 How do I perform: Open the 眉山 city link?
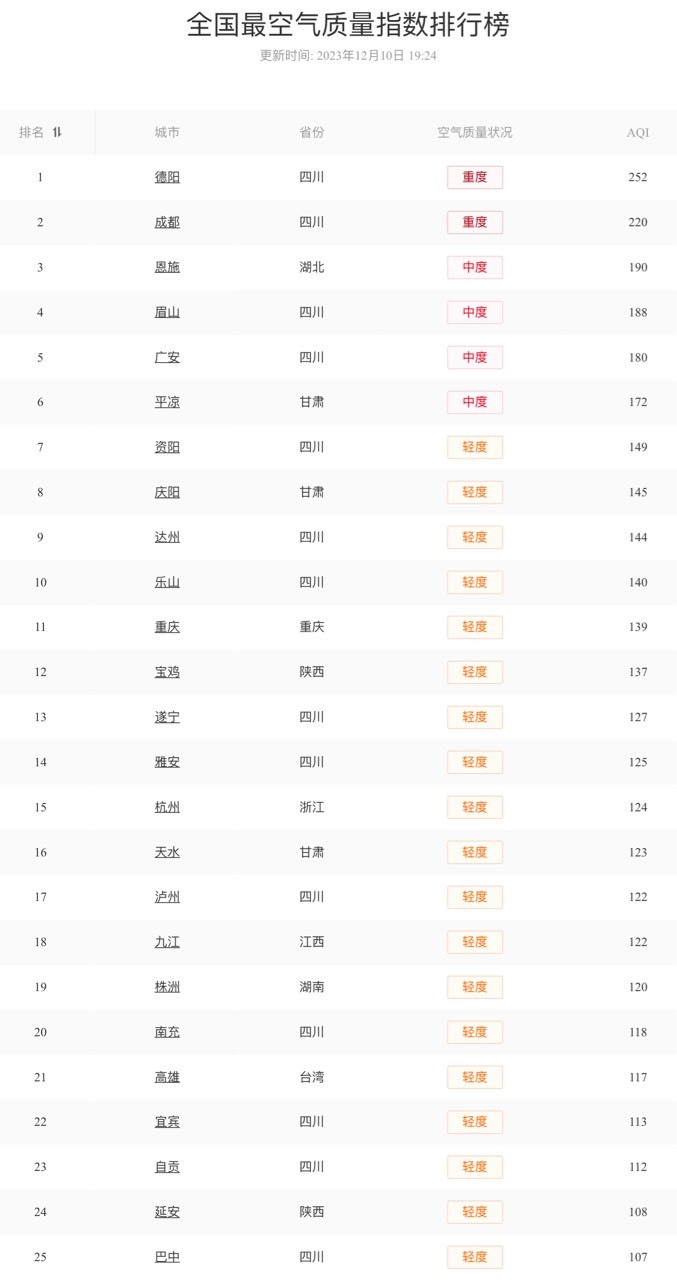click(x=167, y=312)
